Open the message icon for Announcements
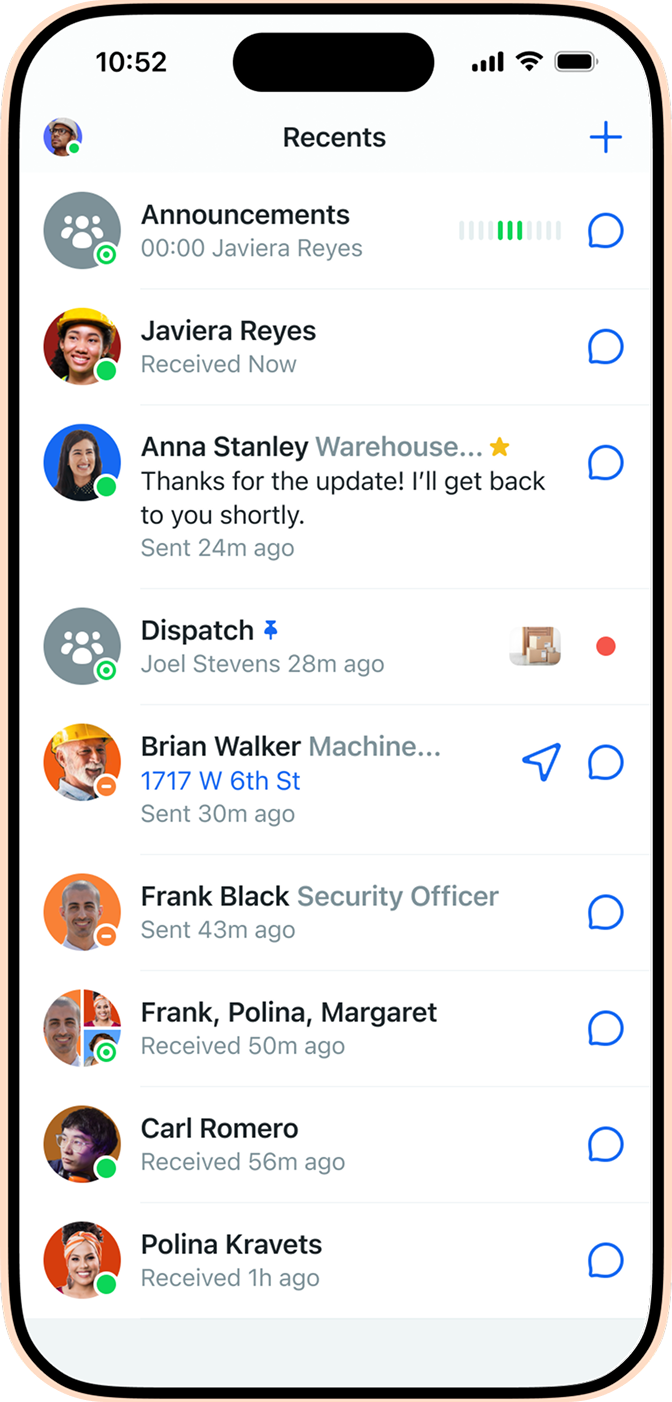 point(605,231)
